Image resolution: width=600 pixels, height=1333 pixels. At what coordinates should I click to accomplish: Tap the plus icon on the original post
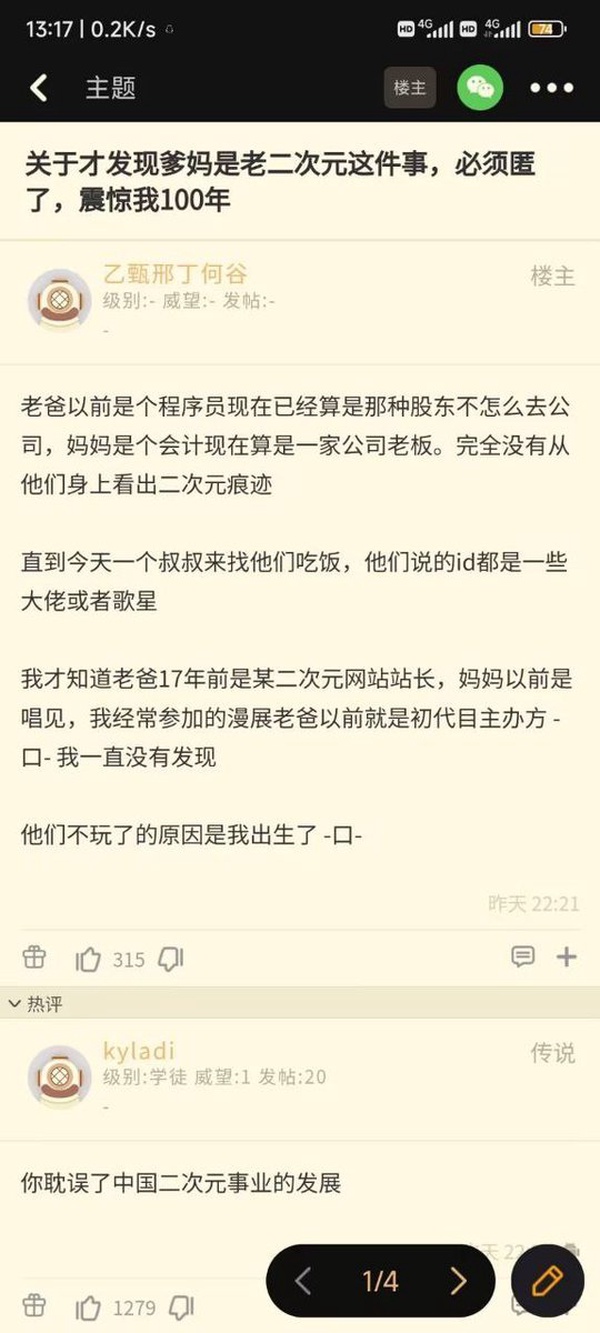click(x=567, y=957)
